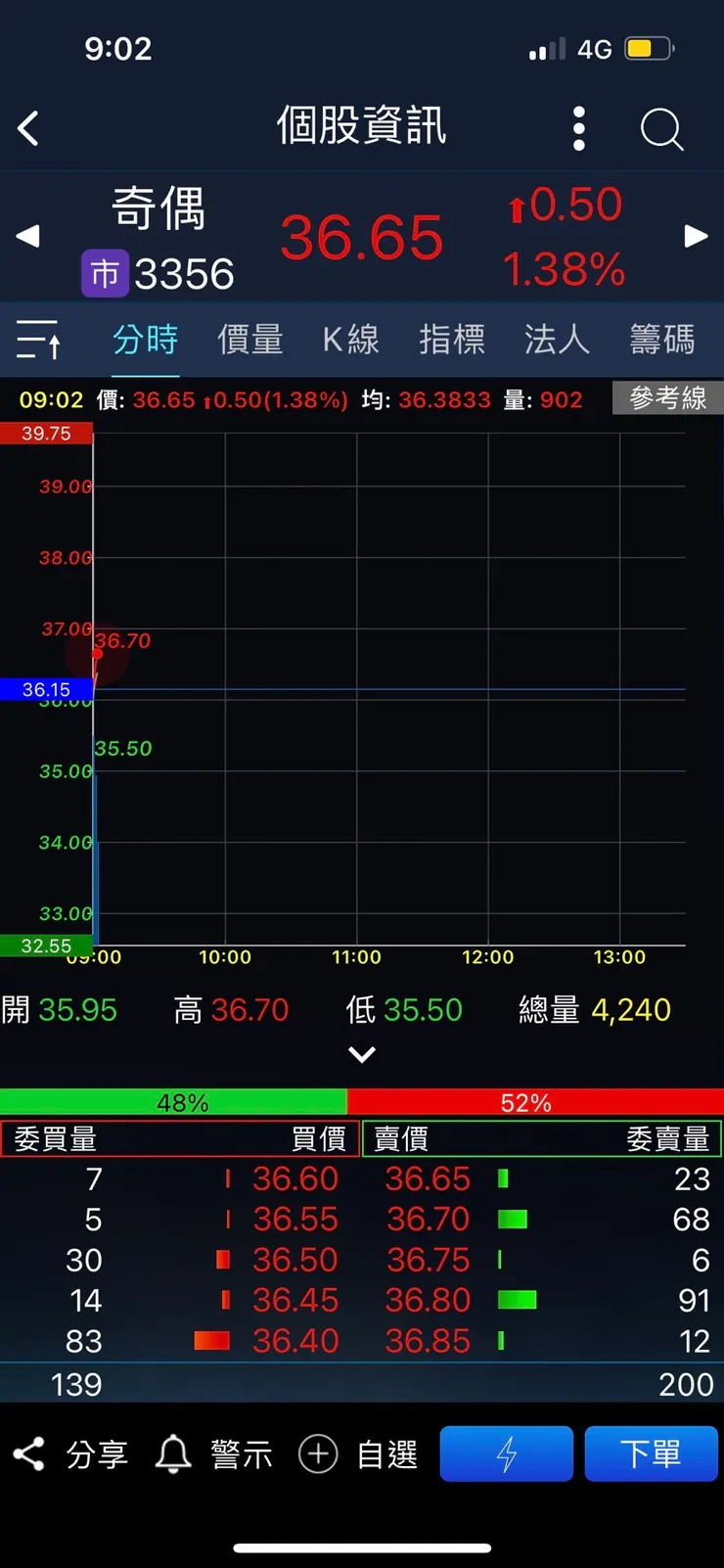Select the 法人 institutional investors tab
724x1568 pixels.
pos(556,339)
